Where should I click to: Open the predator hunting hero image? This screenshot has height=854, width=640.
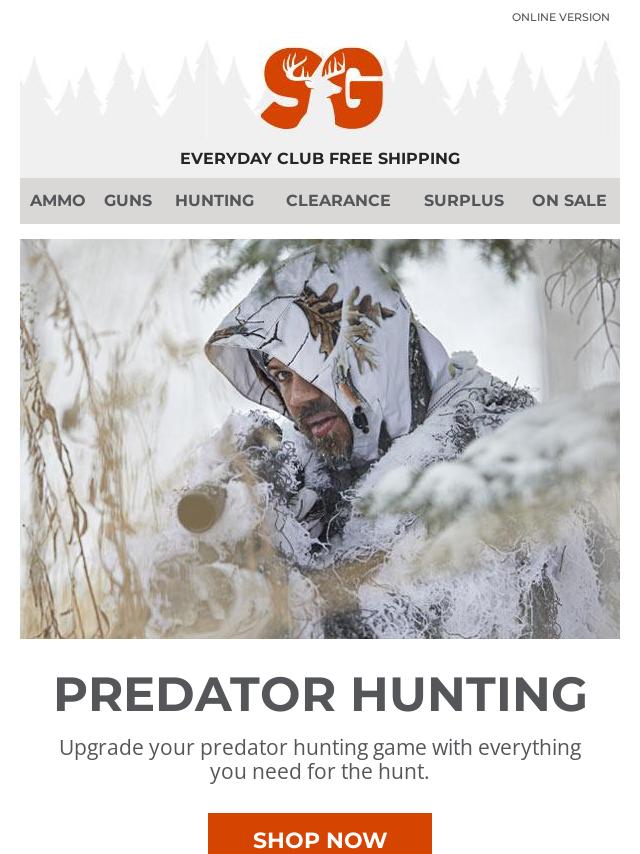click(x=320, y=438)
